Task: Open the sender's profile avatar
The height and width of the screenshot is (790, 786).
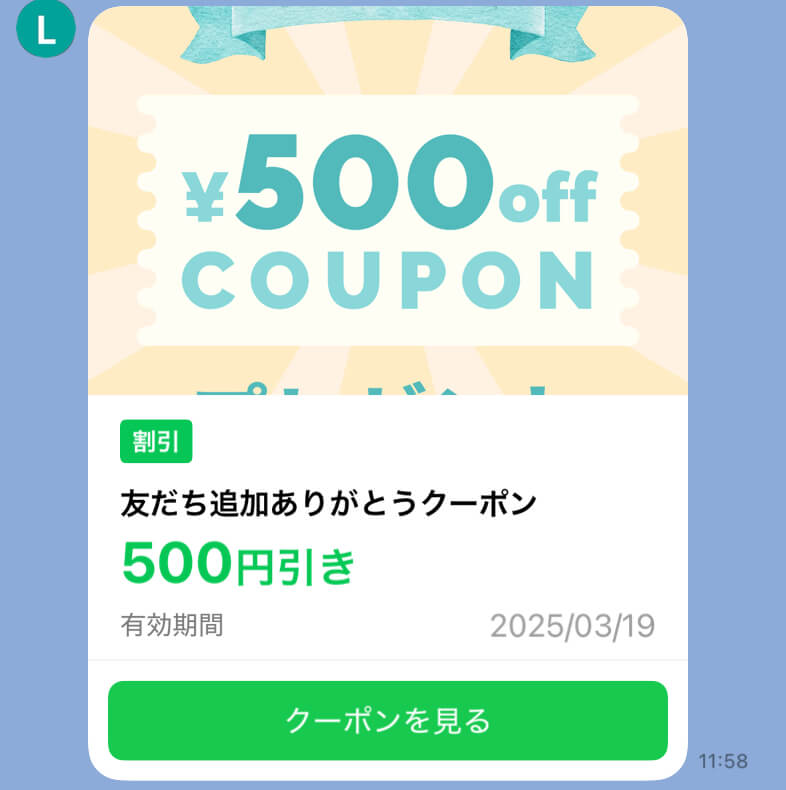Action: tap(45, 32)
